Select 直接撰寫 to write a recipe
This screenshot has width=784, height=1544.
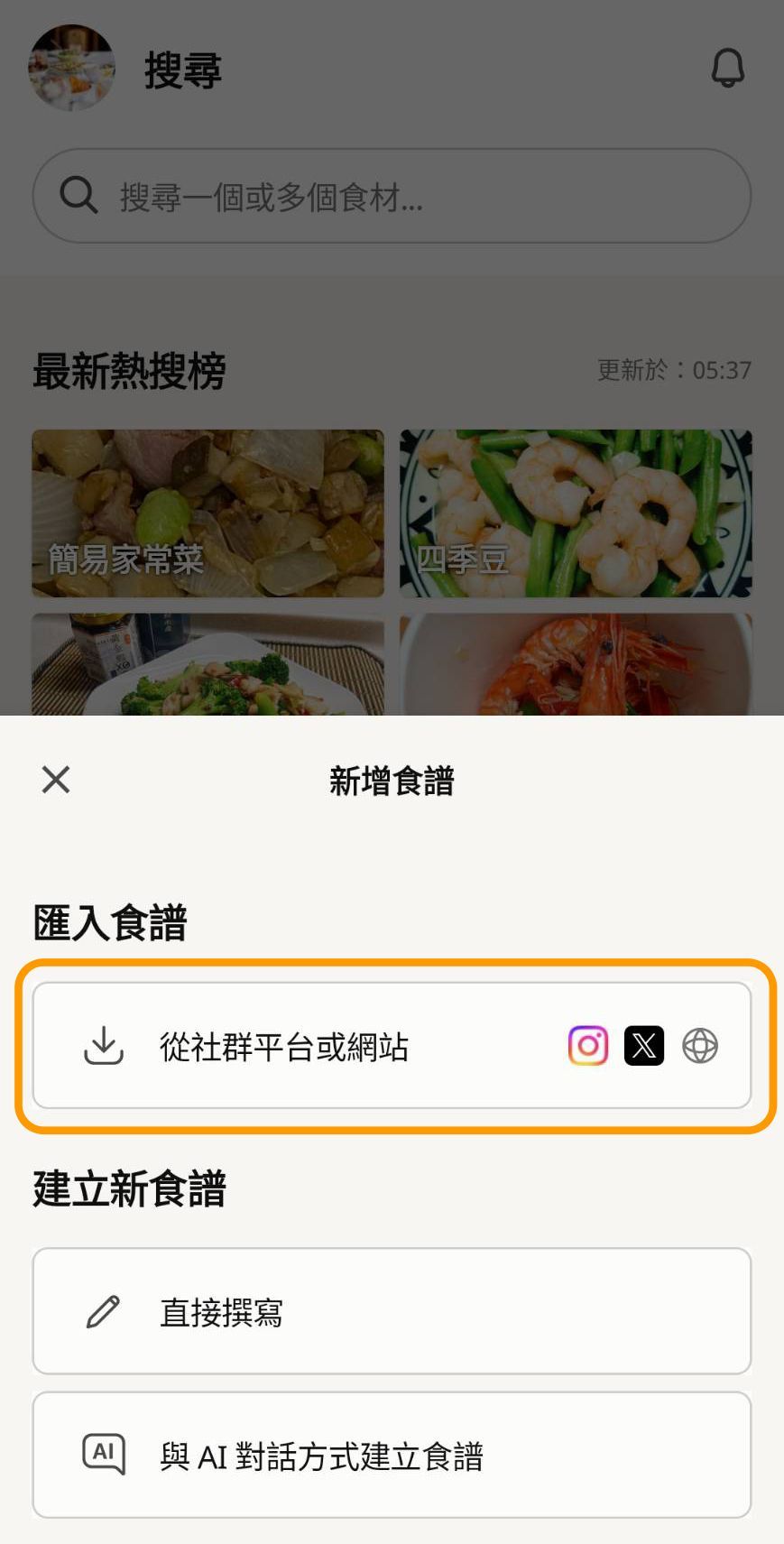pos(392,1311)
